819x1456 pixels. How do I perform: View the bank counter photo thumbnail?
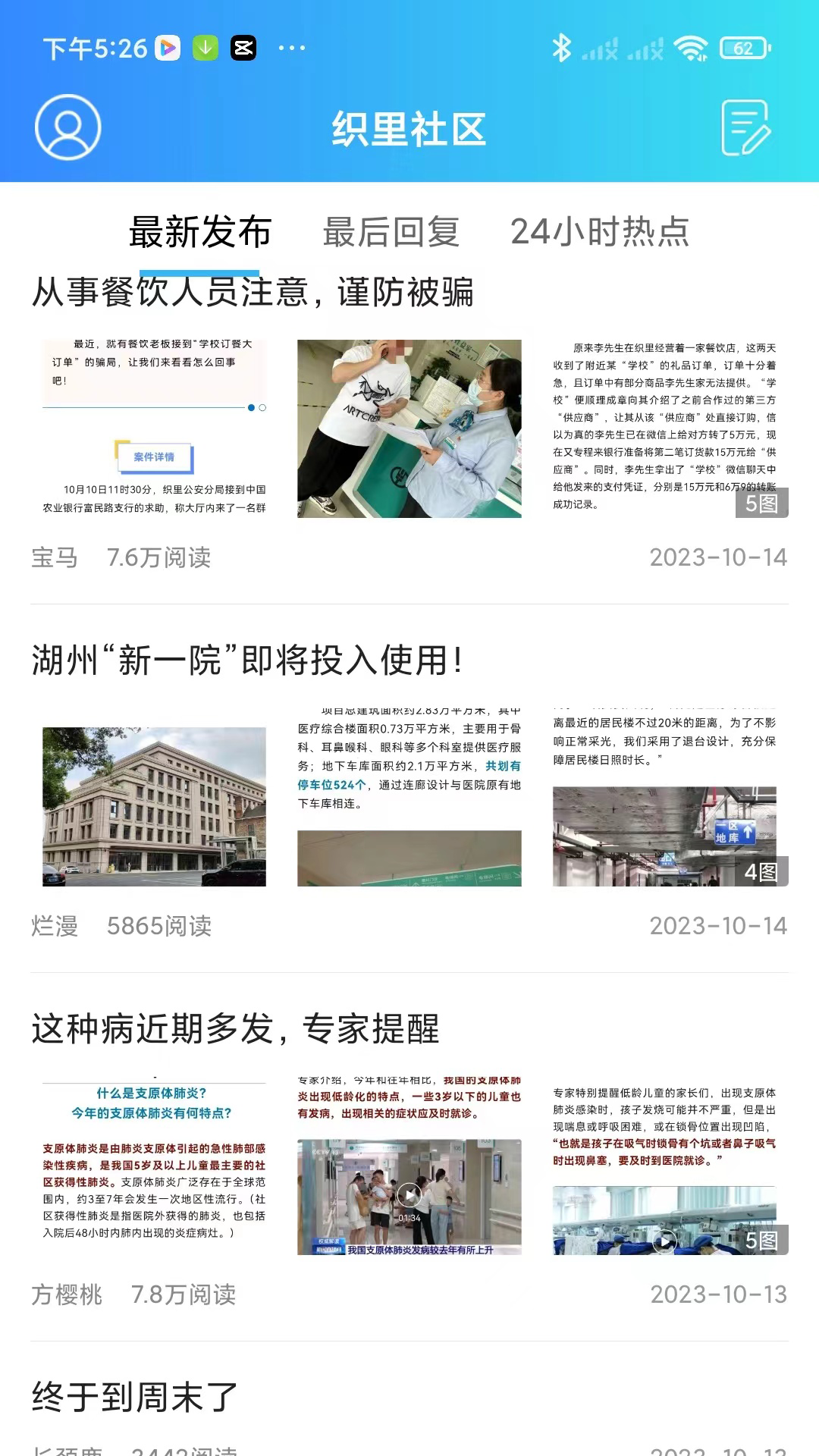click(x=409, y=428)
